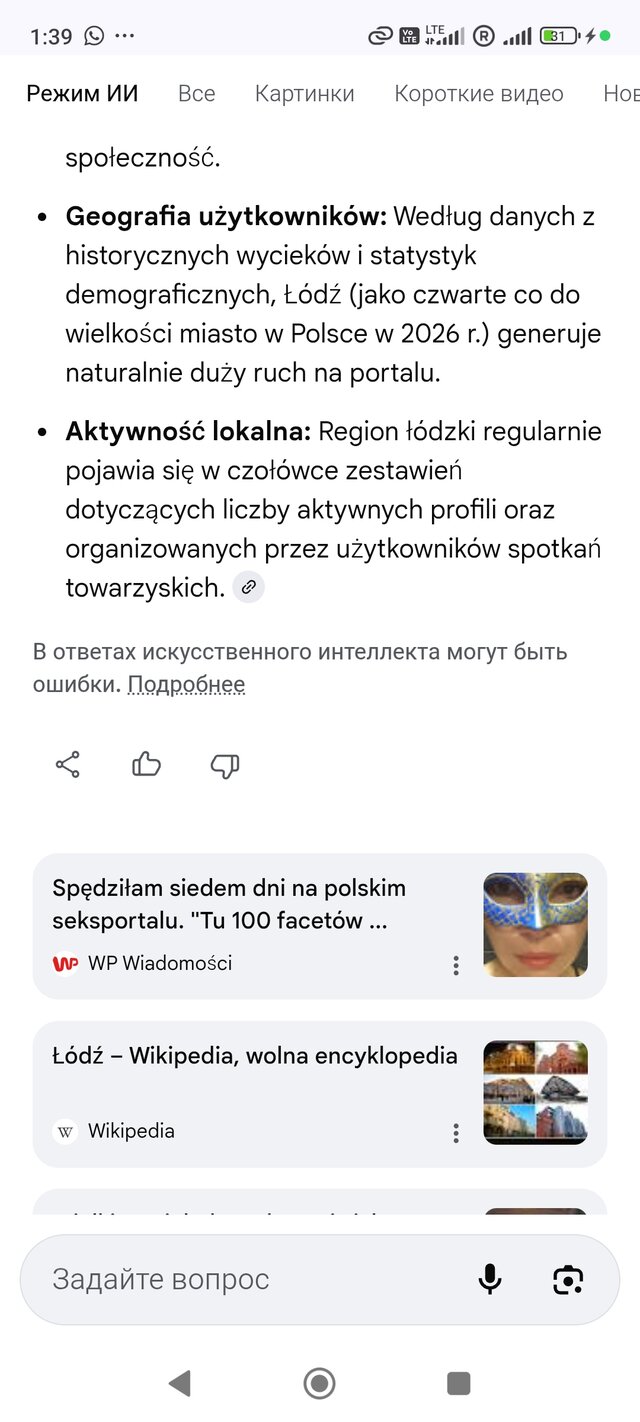Like the AI answer with thumbs up
Screen dimensions: 640x1422
click(146, 766)
